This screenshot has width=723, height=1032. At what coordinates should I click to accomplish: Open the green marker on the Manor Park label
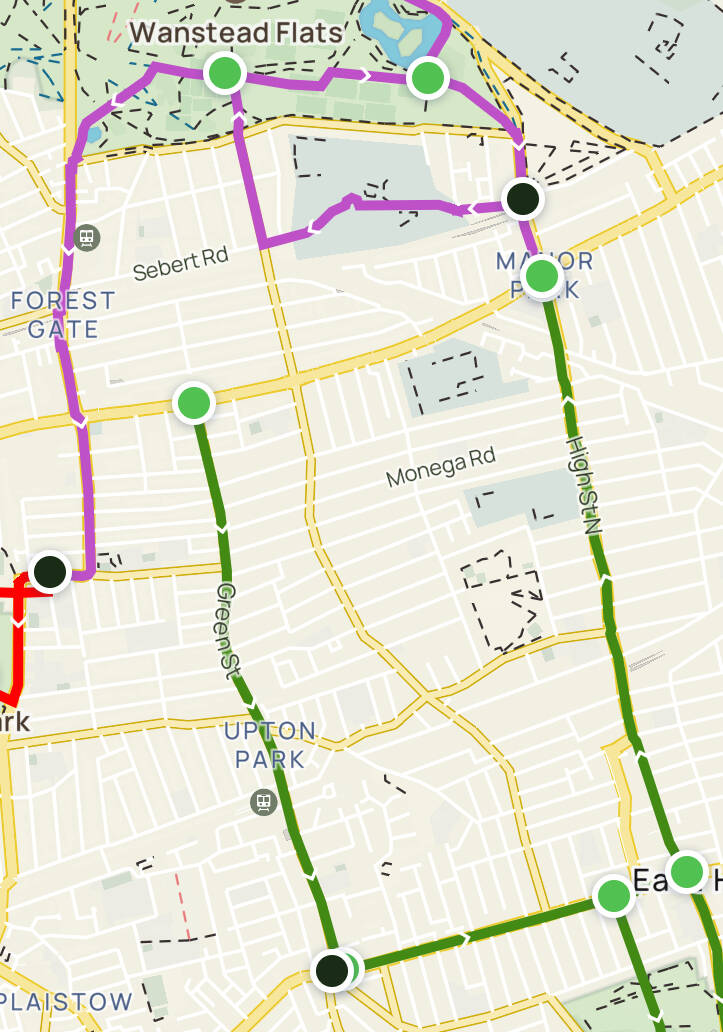pyautogui.click(x=542, y=275)
